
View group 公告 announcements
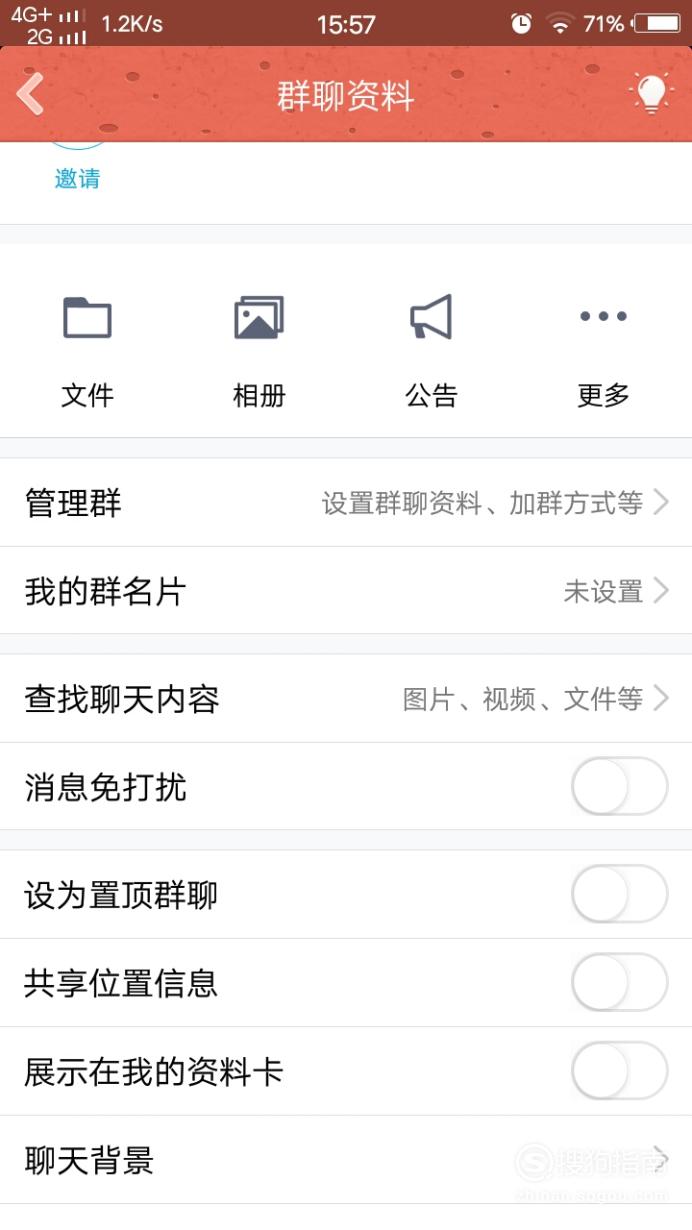coord(431,352)
